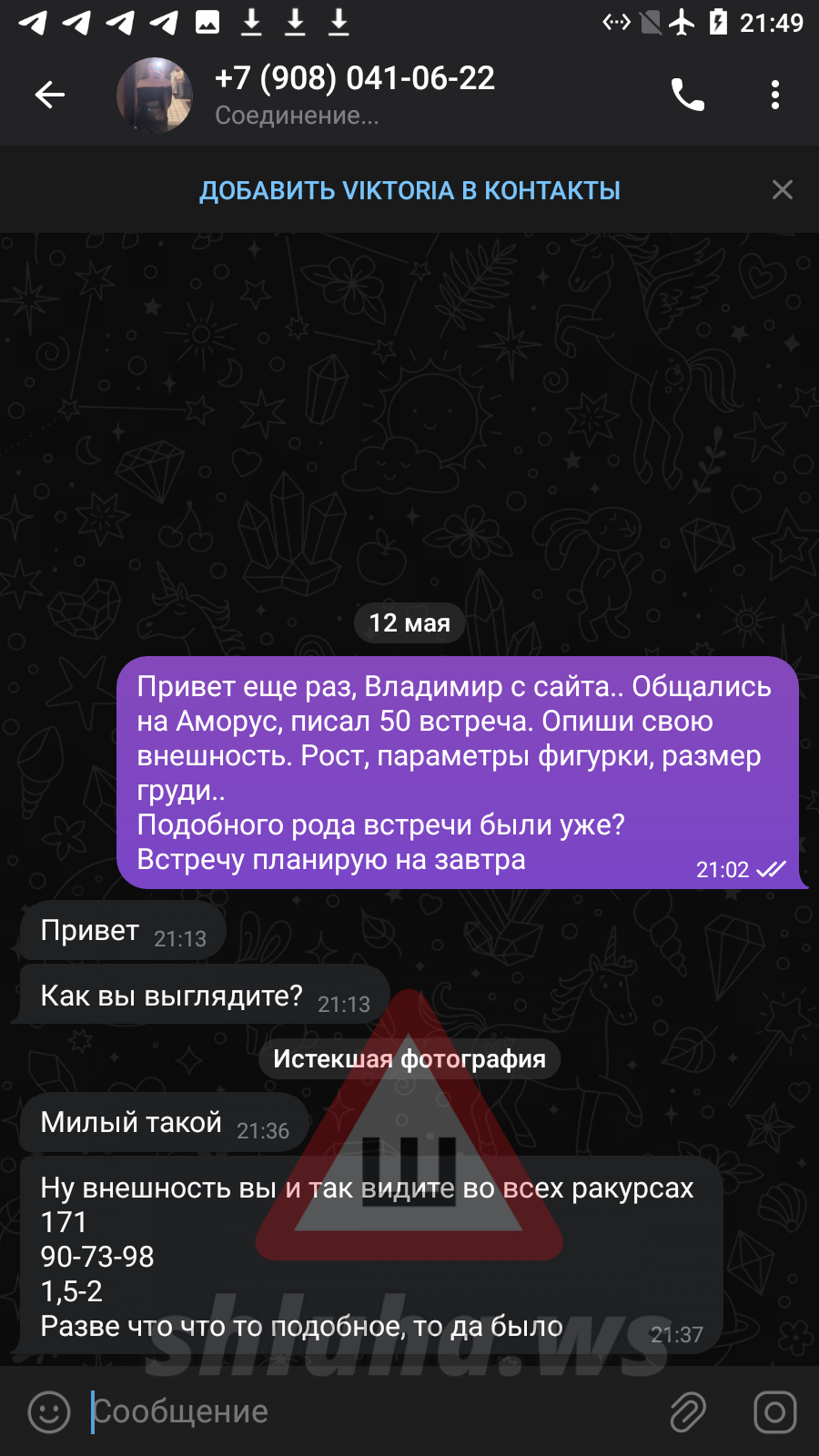
Task: Open the contact's profile photo
Action: [155, 96]
